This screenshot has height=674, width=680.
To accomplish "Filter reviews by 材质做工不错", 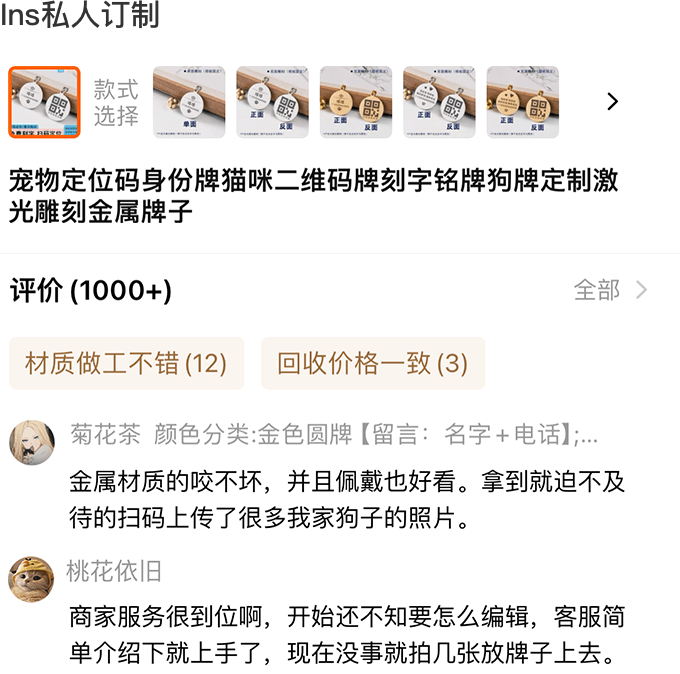I will click(x=126, y=363).
